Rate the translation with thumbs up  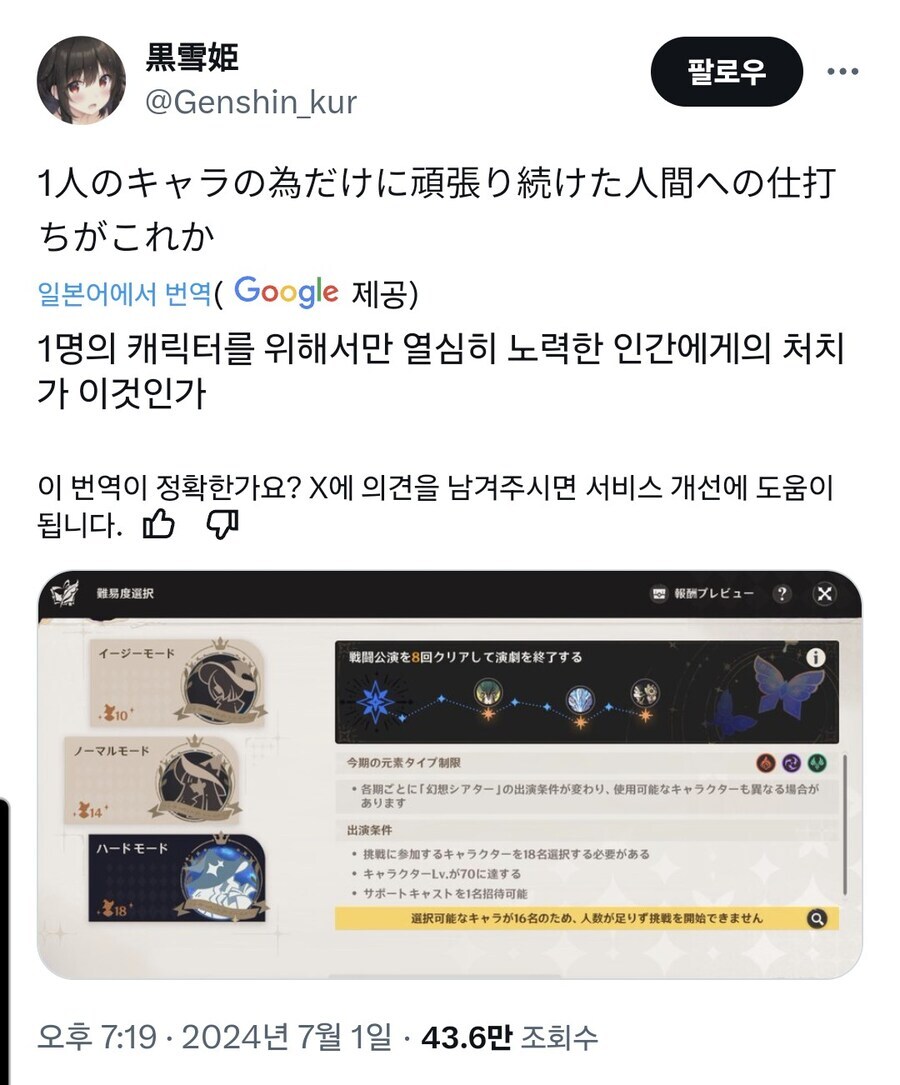tap(159, 524)
